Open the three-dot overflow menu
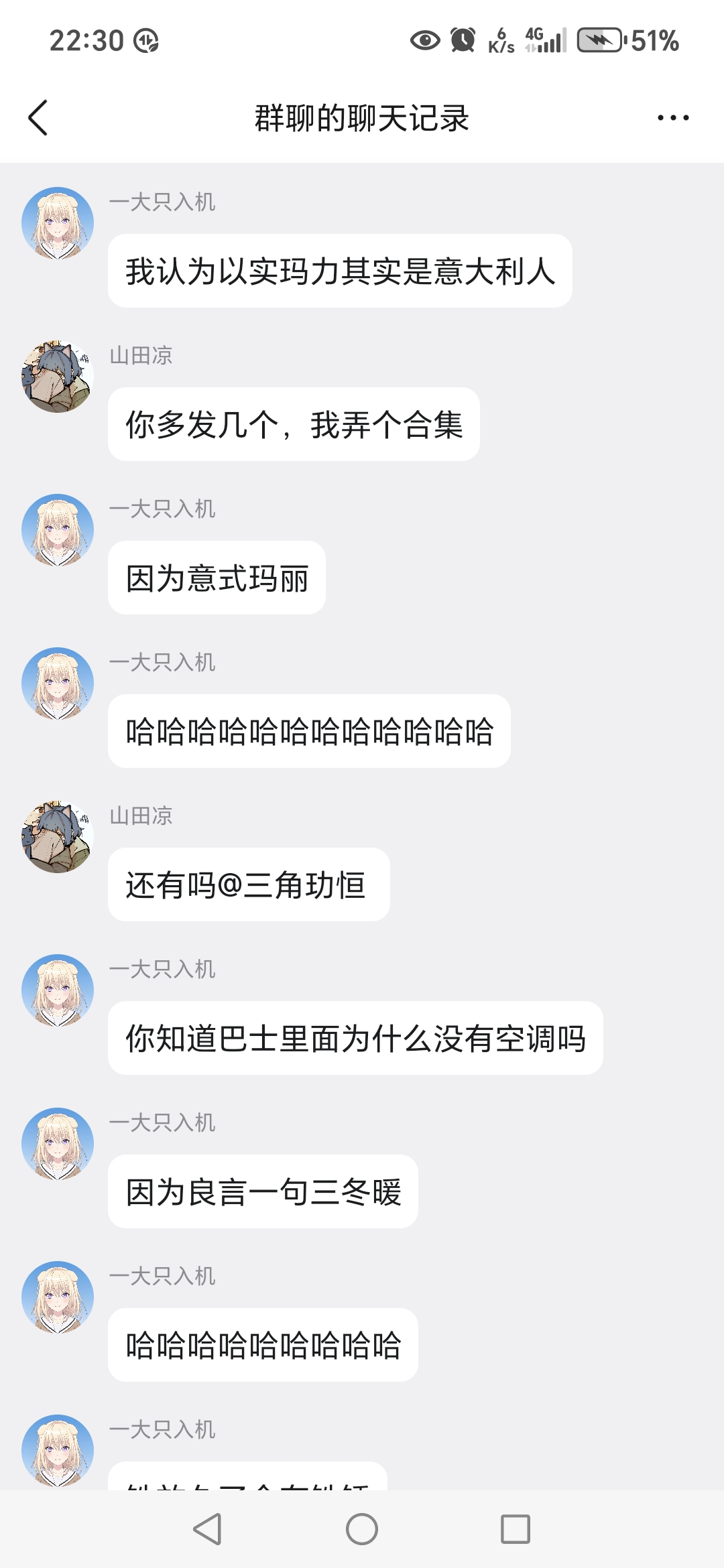724x1568 pixels. tap(672, 118)
